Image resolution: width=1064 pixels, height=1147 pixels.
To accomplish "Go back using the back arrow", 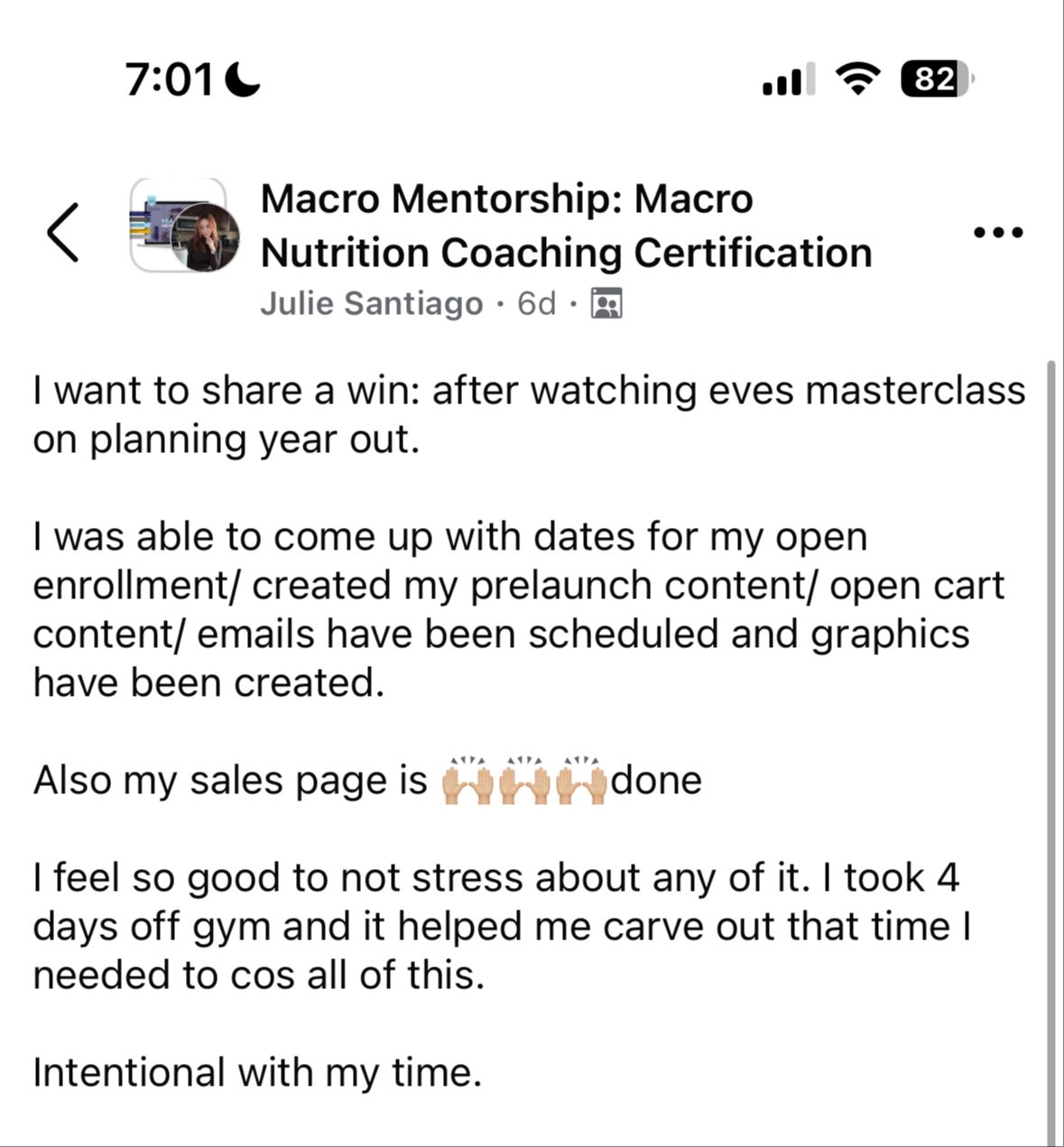I will point(62,232).
